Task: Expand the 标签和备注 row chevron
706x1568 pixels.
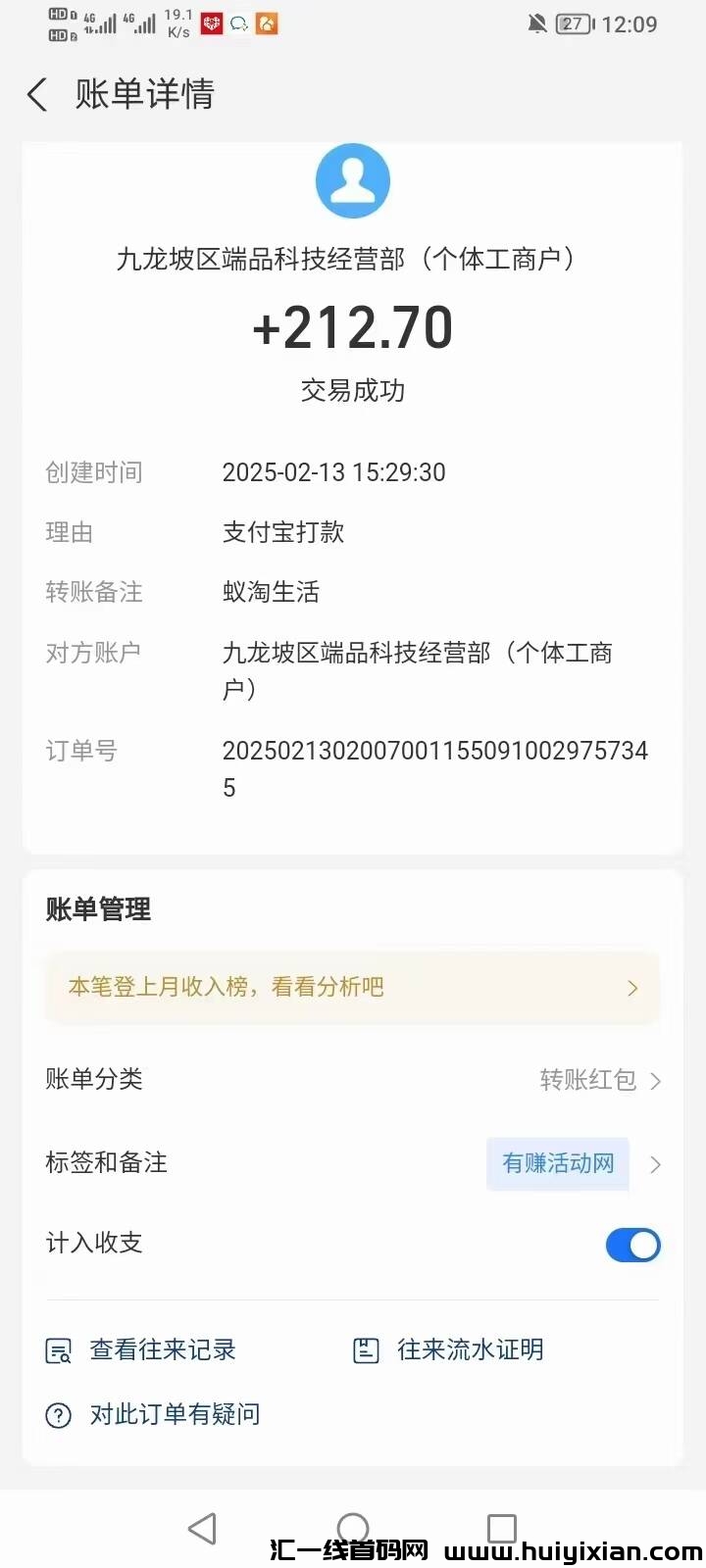Action: pyautogui.click(x=655, y=1164)
